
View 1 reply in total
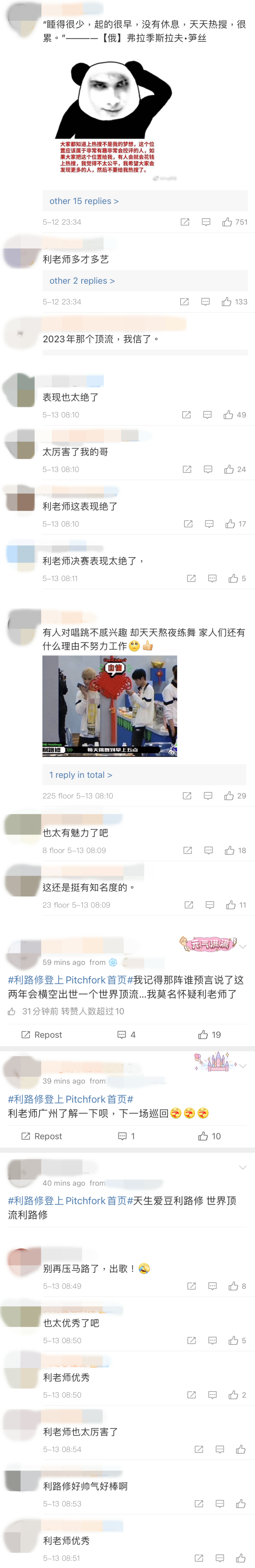tap(81, 775)
